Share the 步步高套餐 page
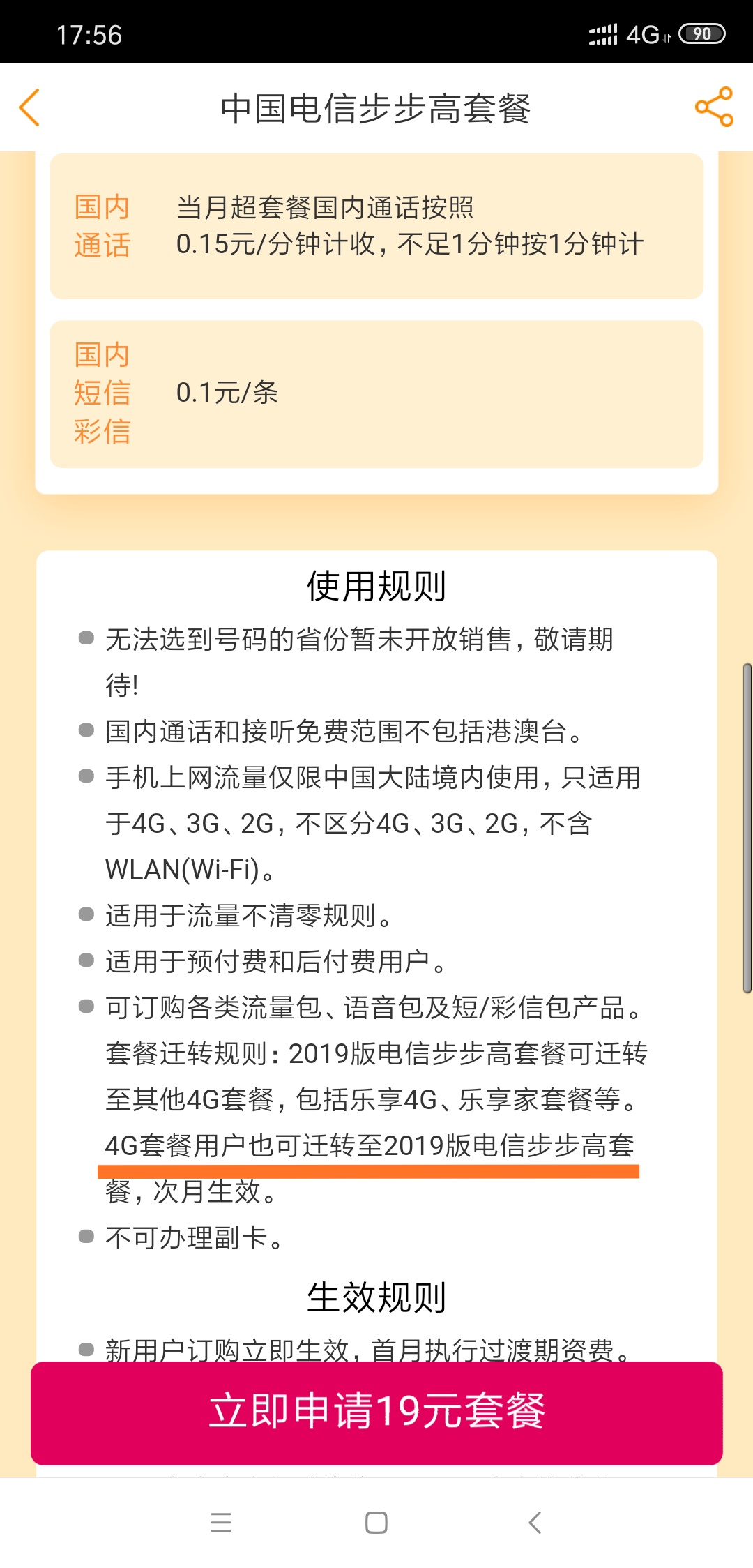This screenshot has width=753, height=1568. 714,107
